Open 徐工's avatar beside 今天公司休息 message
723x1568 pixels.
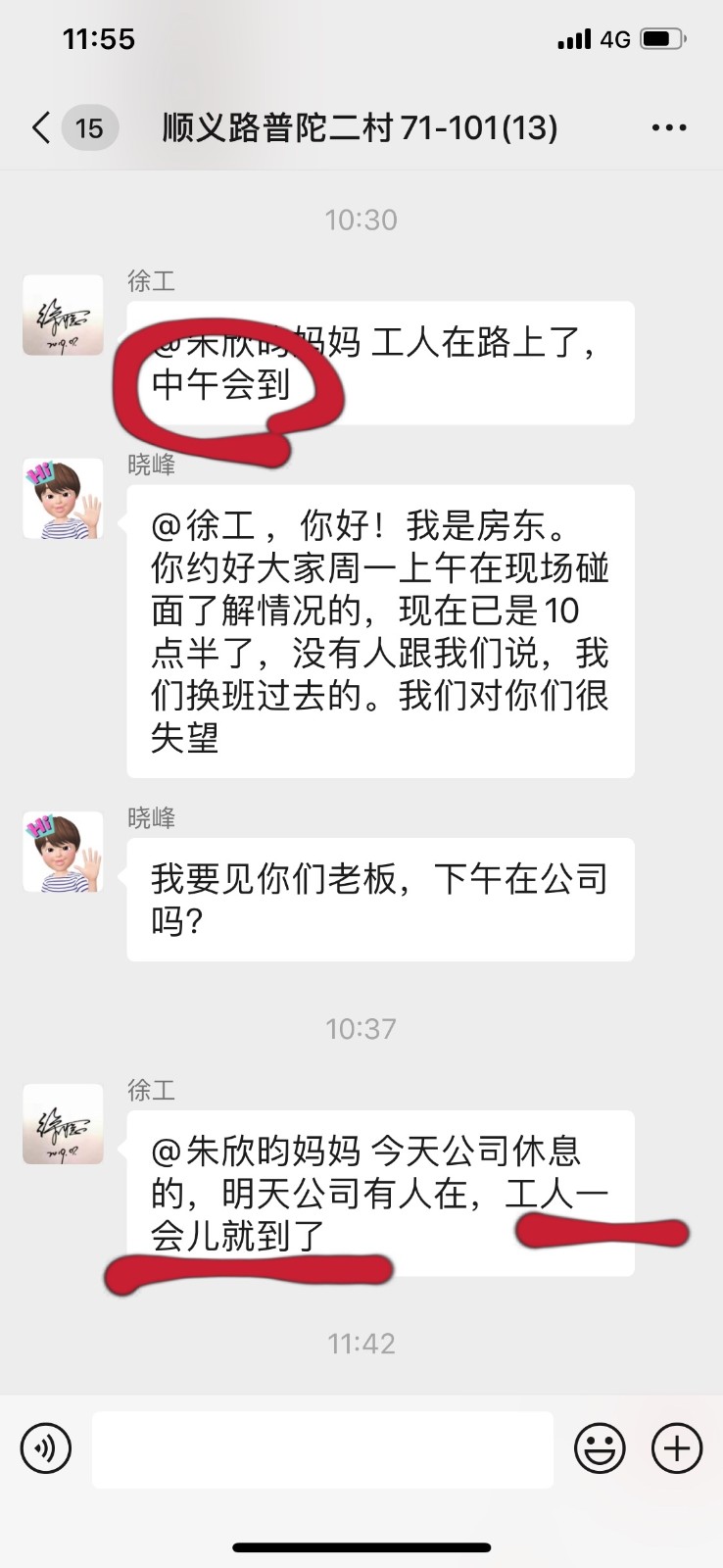pos(63,1124)
